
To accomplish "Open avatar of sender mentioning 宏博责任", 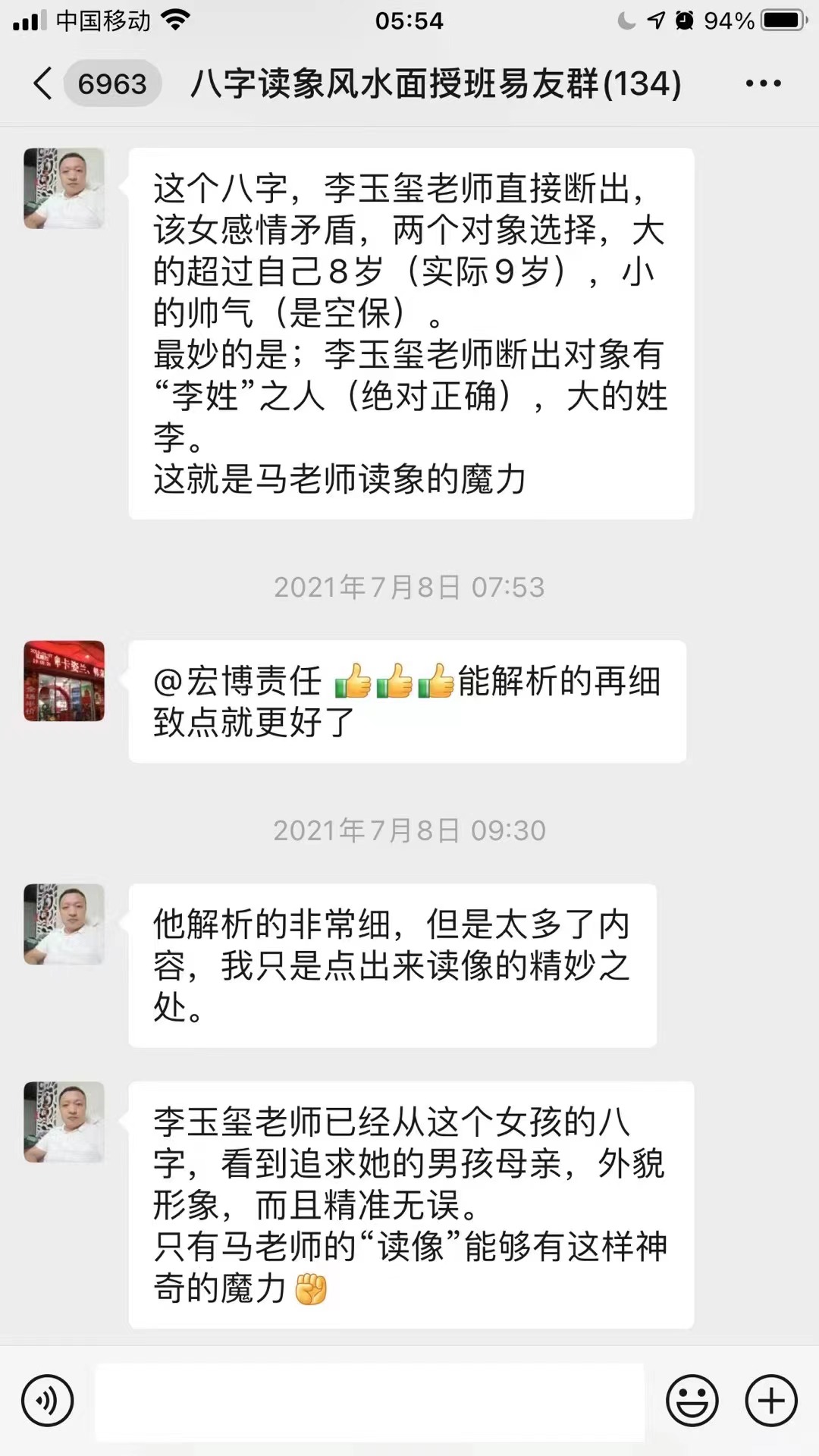I will click(x=64, y=681).
